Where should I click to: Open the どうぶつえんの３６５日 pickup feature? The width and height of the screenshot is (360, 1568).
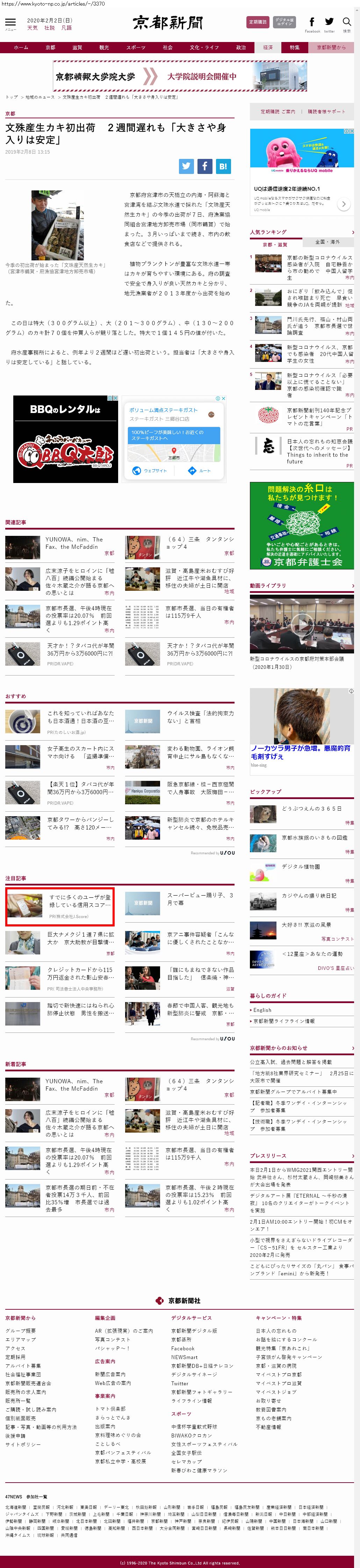pyautogui.click(x=311, y=808)
